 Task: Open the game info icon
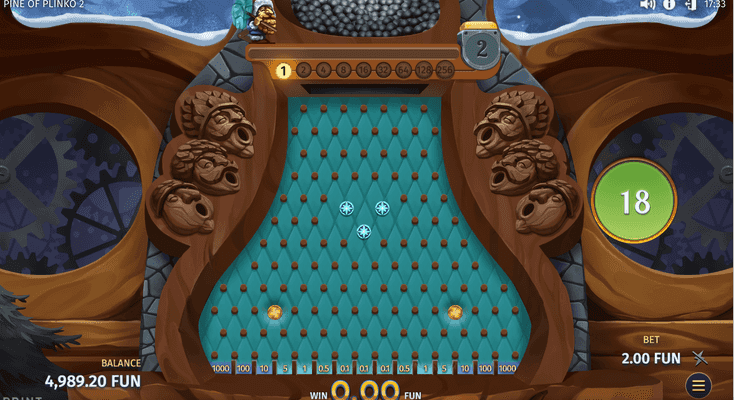click(669, 5)
